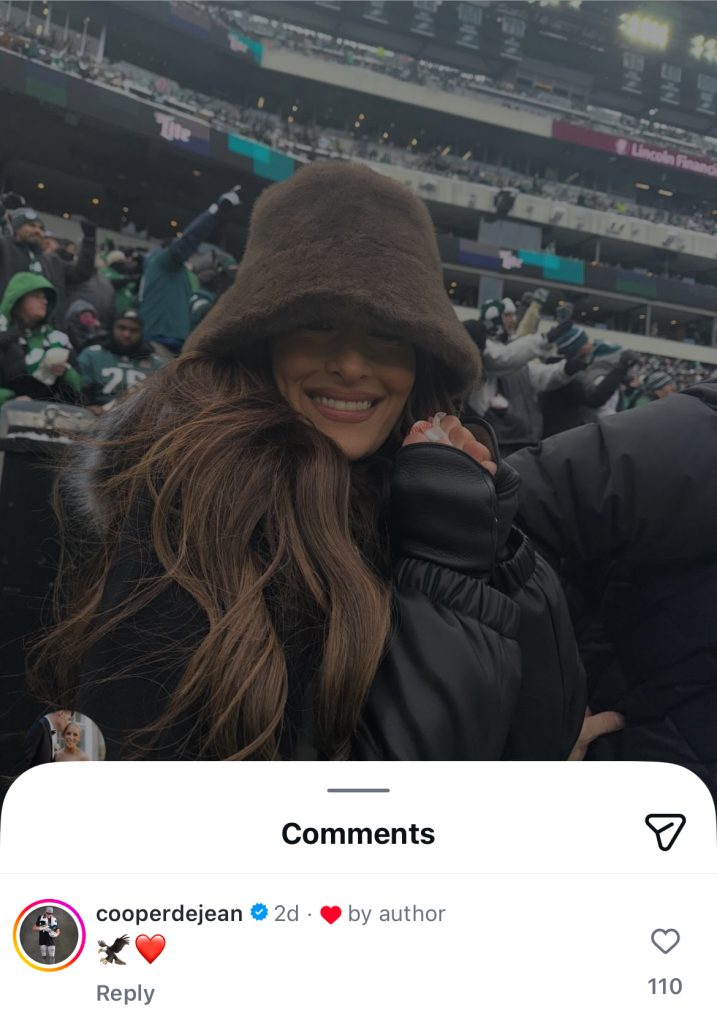Open the cooperdejean username link
Image resolution: width=717 pixels, height=1024 pixels.
(169, 913)
